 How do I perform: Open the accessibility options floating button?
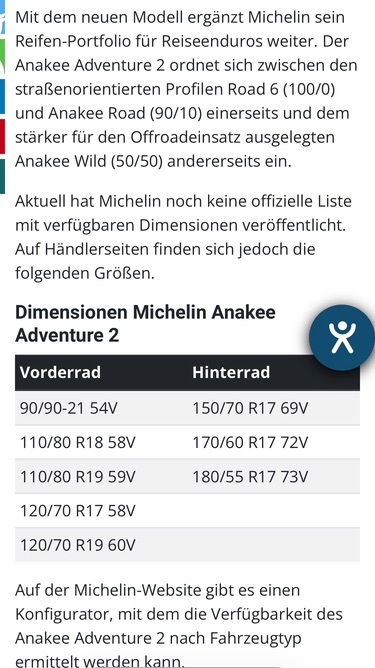tap(342, 337)
